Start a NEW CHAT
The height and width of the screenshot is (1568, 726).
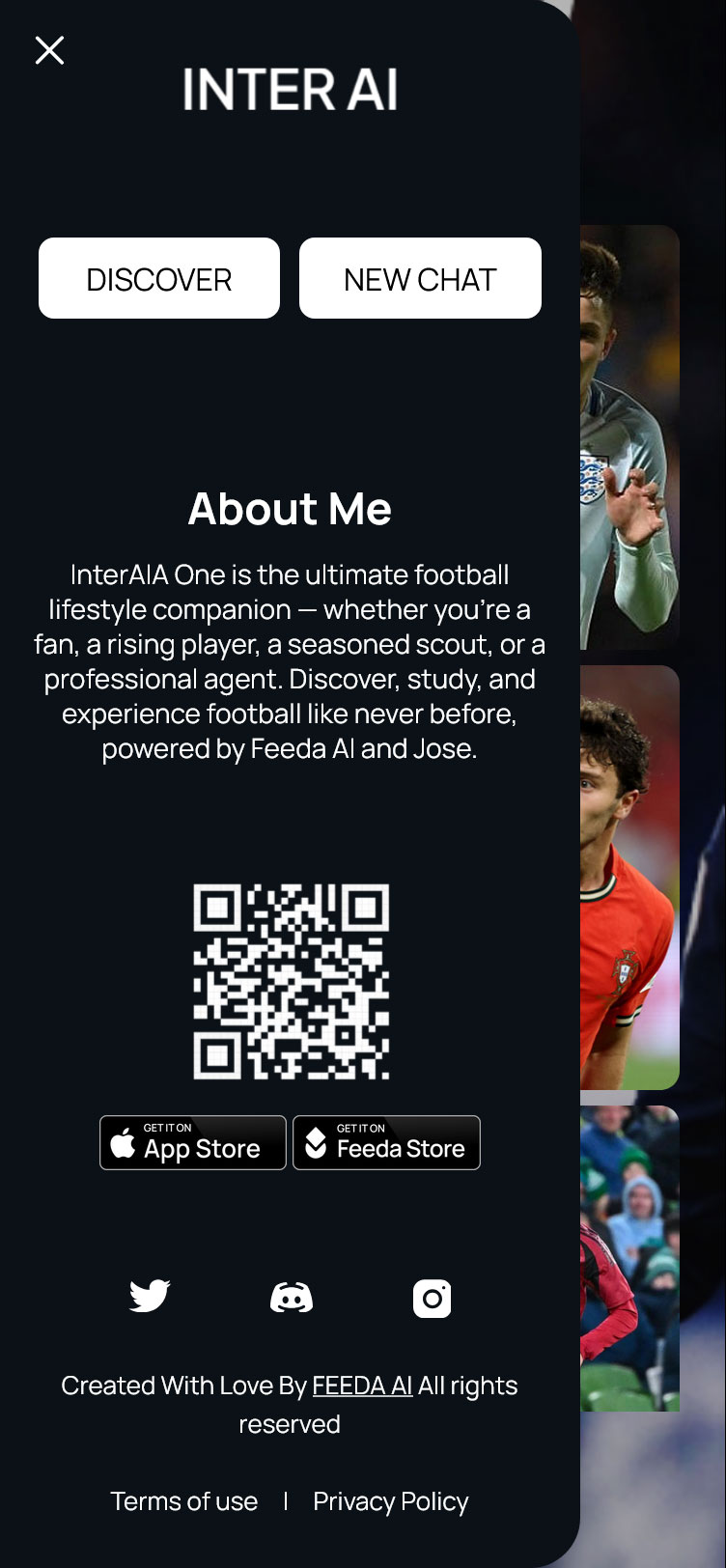(x=420, y=278)
